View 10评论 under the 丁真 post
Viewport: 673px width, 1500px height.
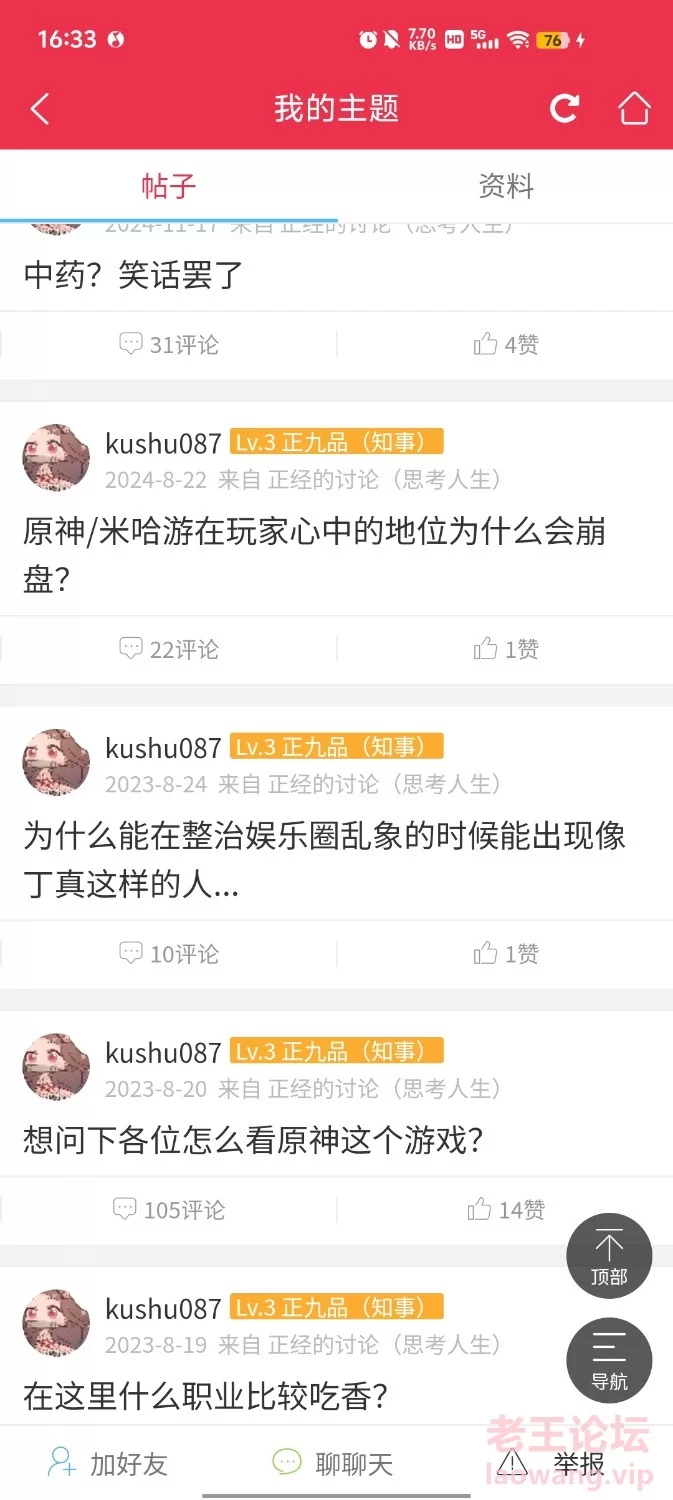169,954
